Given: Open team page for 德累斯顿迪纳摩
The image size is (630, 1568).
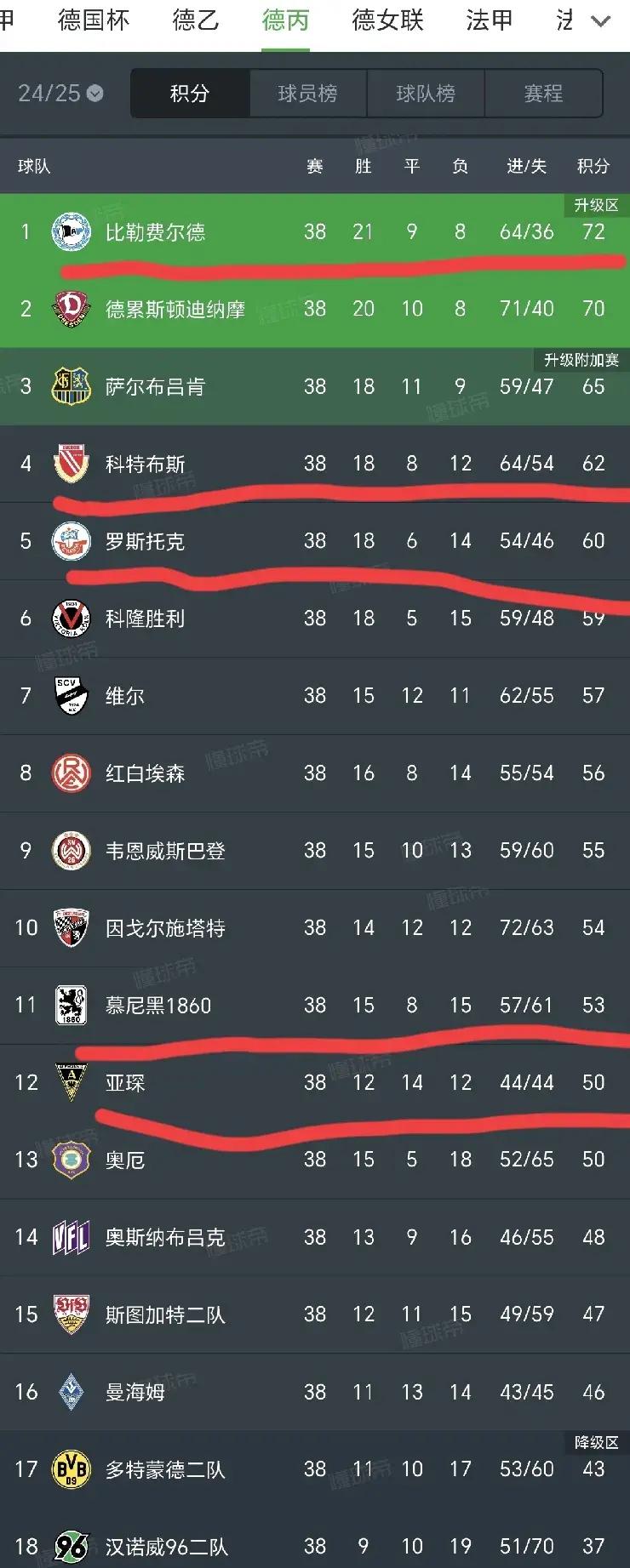Looking at the screenshot, I should [x=175, y=309].
